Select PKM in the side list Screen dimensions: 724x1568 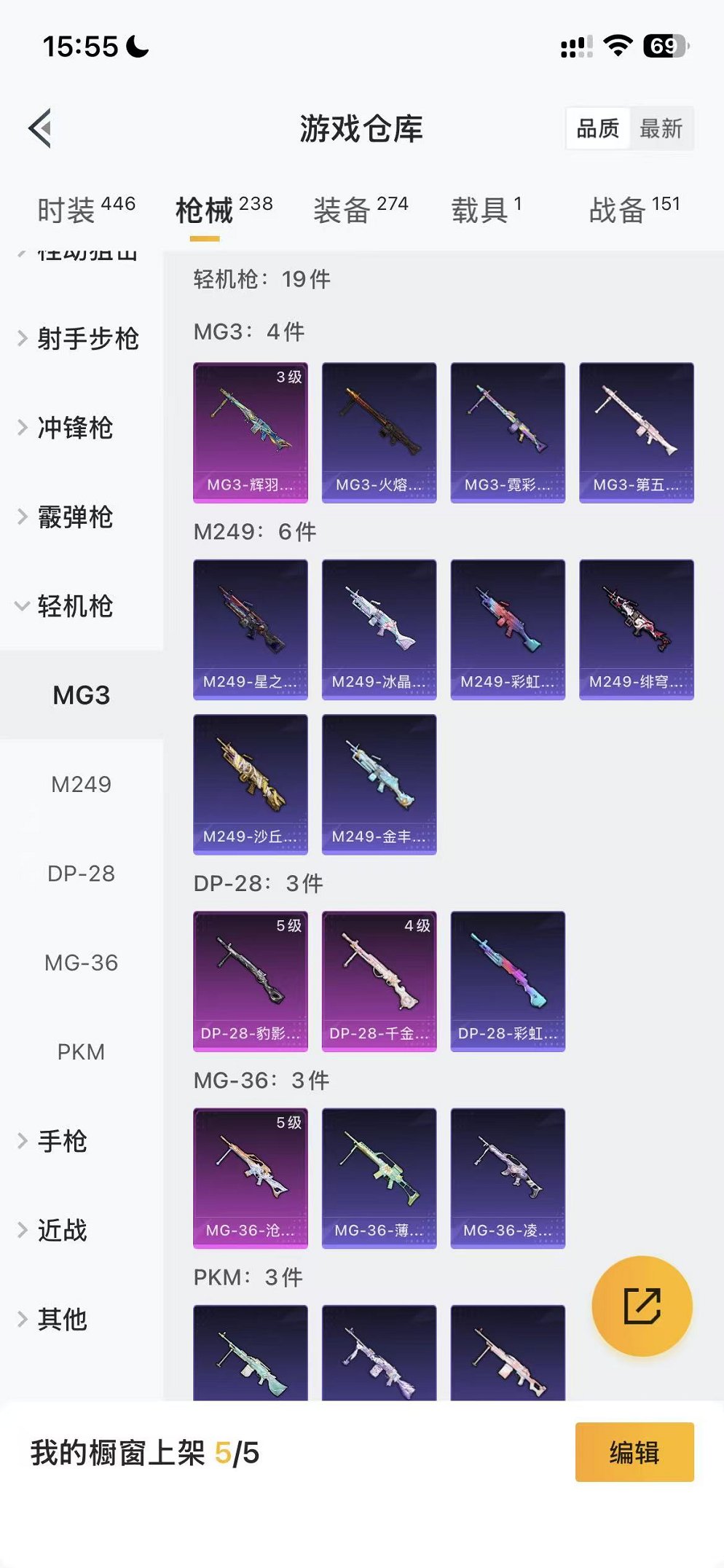[x=81, y=1052]
